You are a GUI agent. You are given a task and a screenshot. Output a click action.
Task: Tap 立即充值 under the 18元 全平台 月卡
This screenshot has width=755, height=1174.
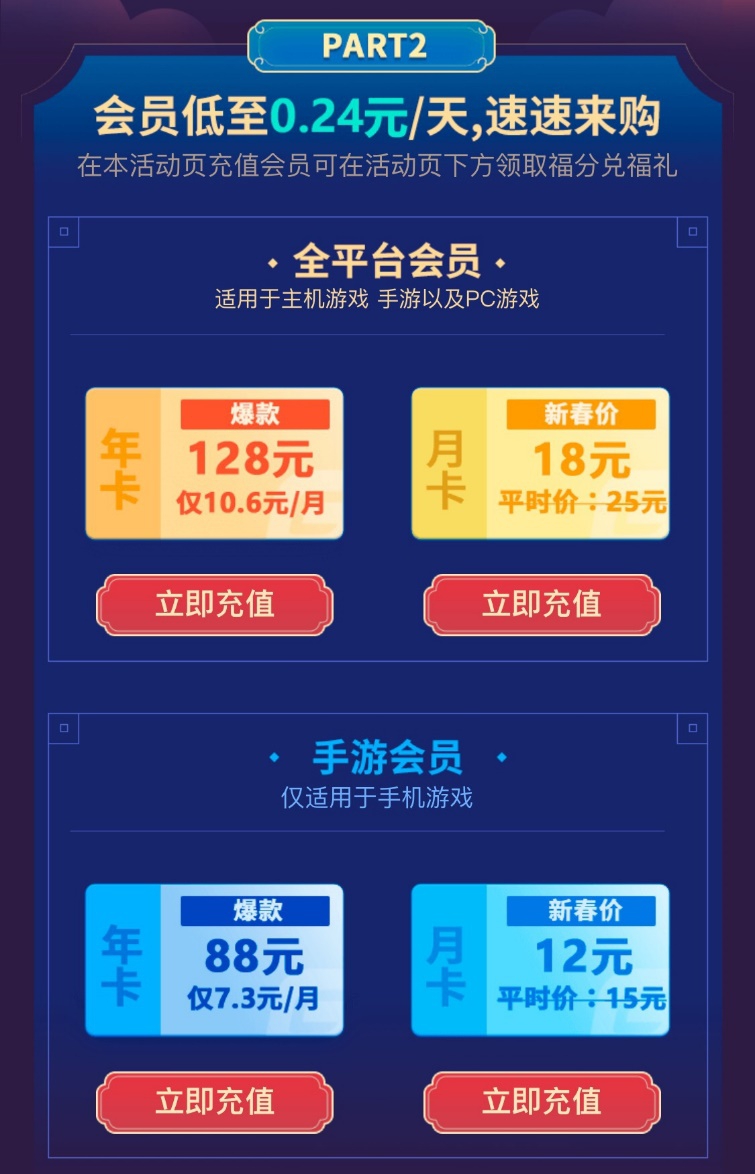click(x=541, y=604)
